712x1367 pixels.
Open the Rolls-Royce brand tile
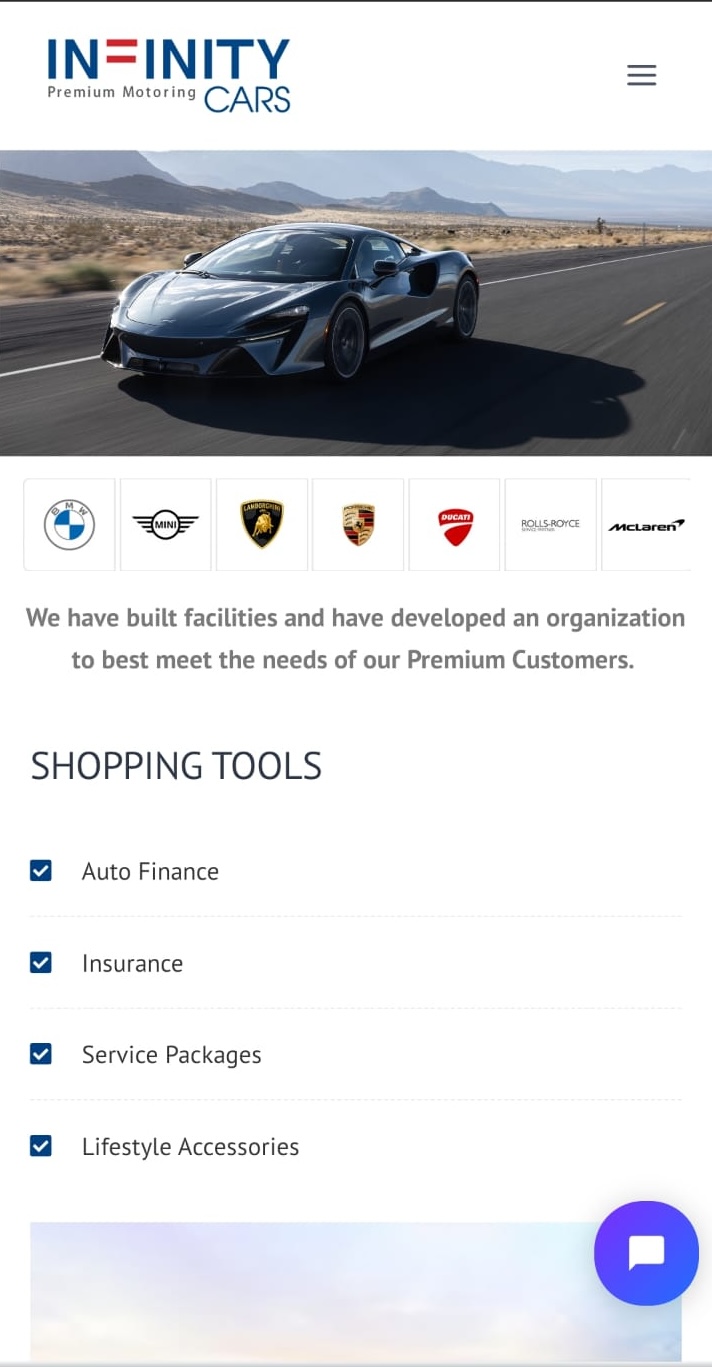[550, 524]
